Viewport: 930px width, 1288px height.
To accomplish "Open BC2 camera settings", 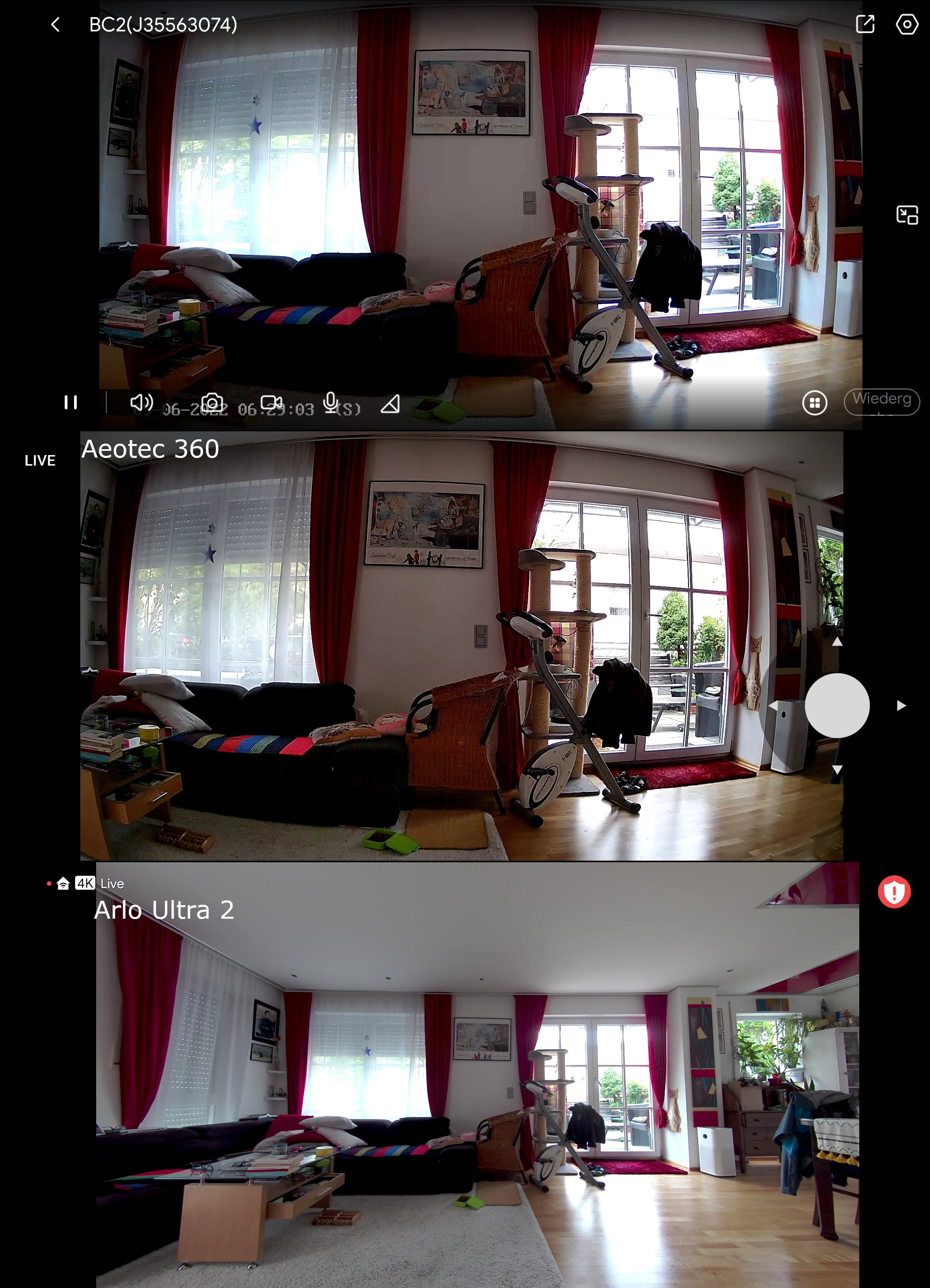I will point(907,24).
